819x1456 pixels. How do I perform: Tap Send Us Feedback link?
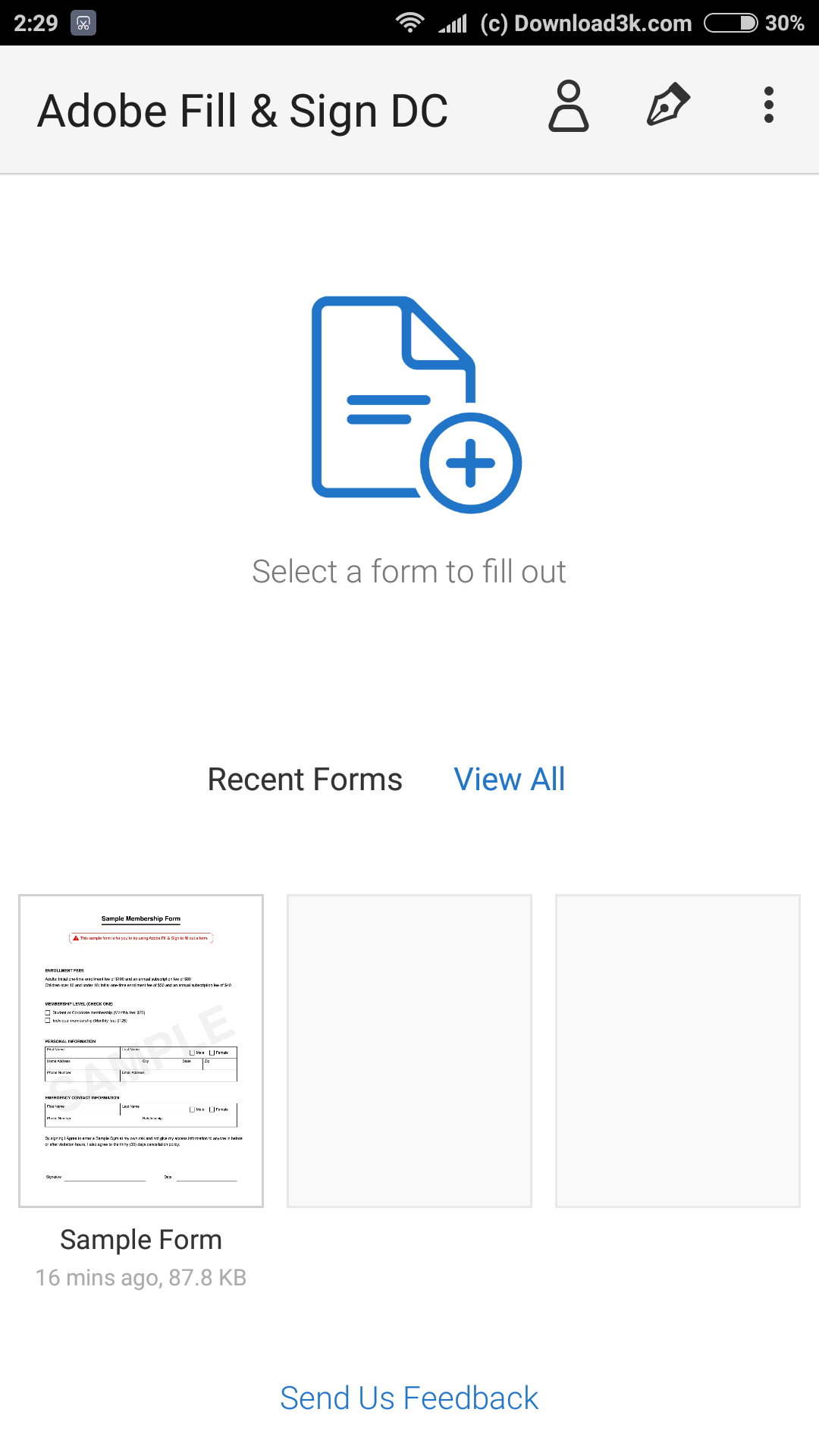point(409,1398)
